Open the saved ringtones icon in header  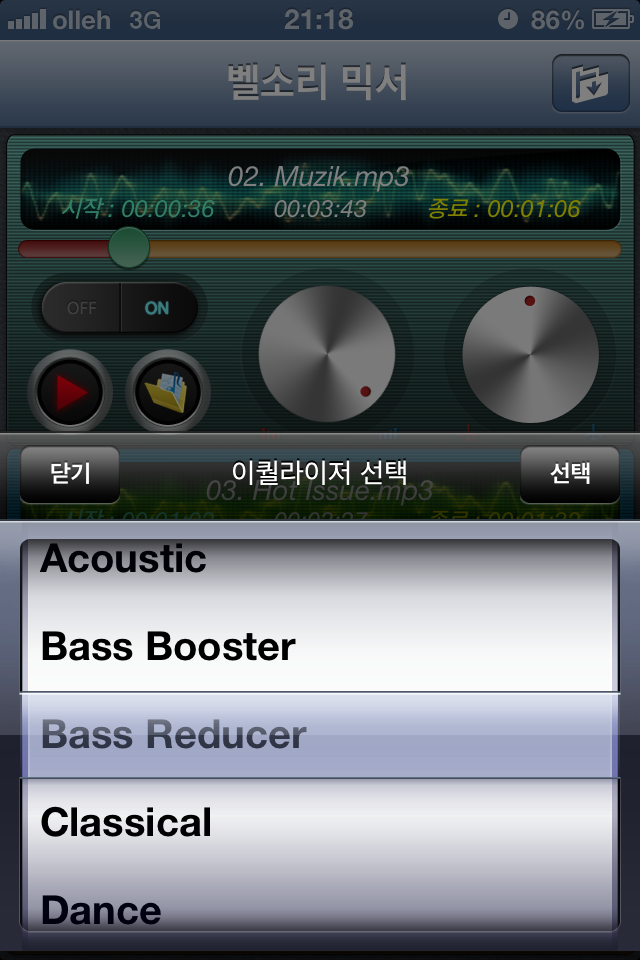(x=583, y=84)
